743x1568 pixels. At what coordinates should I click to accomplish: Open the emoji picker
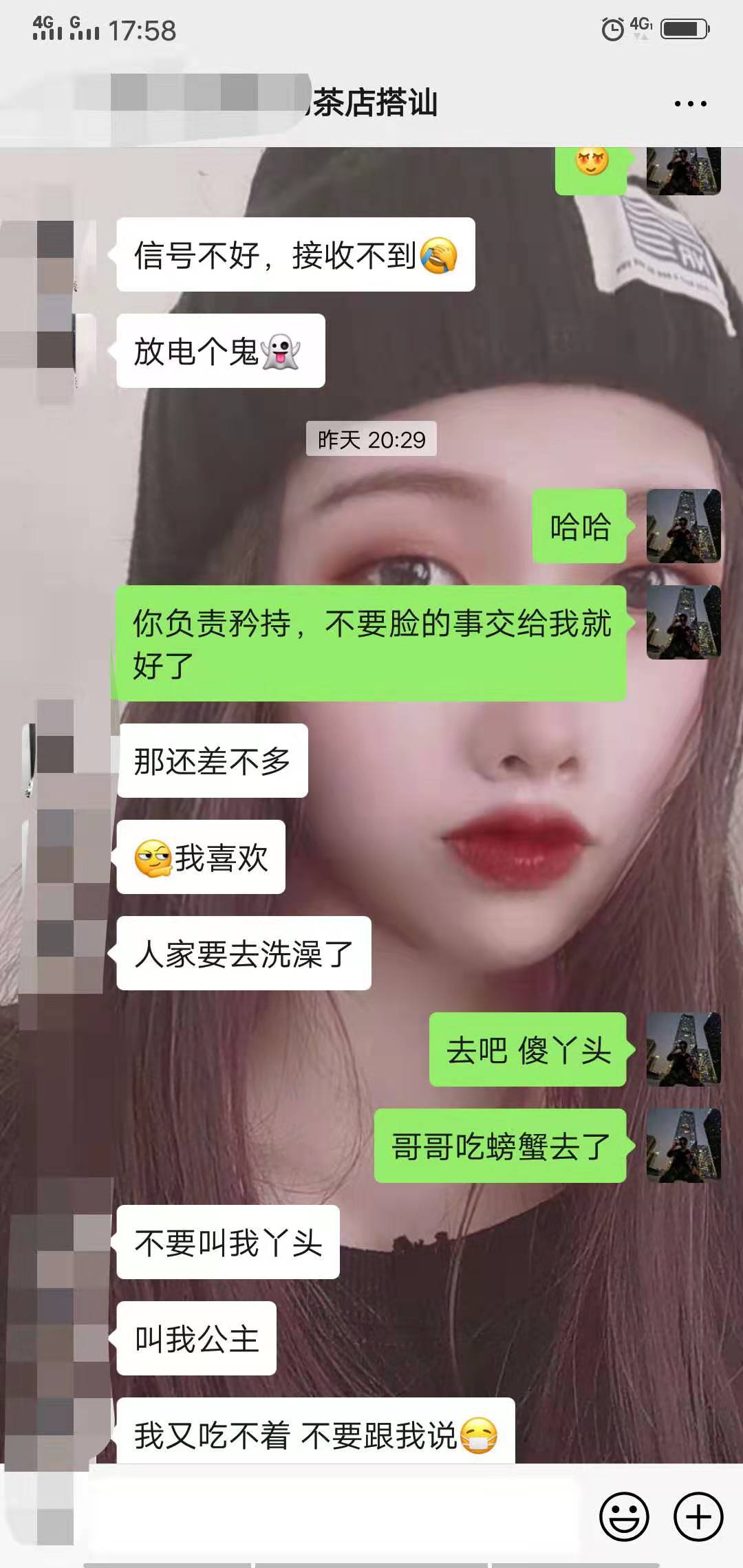tap(624, 1516)
